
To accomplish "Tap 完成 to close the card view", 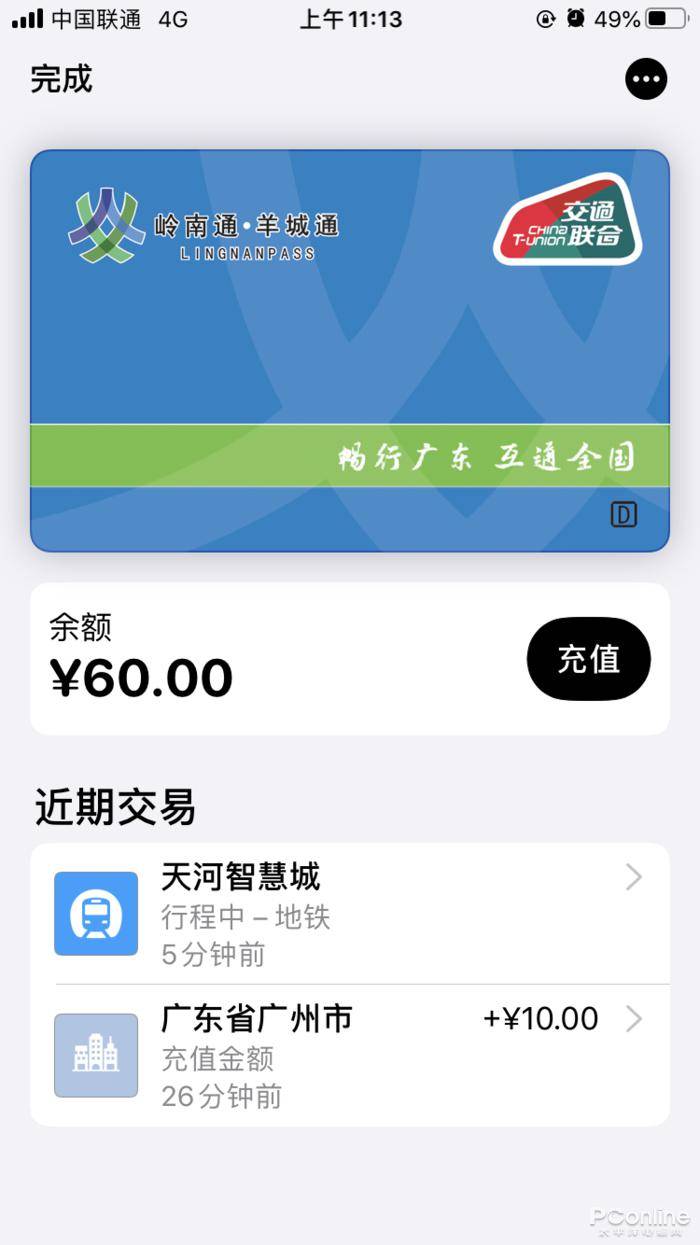I will [61, 80].
